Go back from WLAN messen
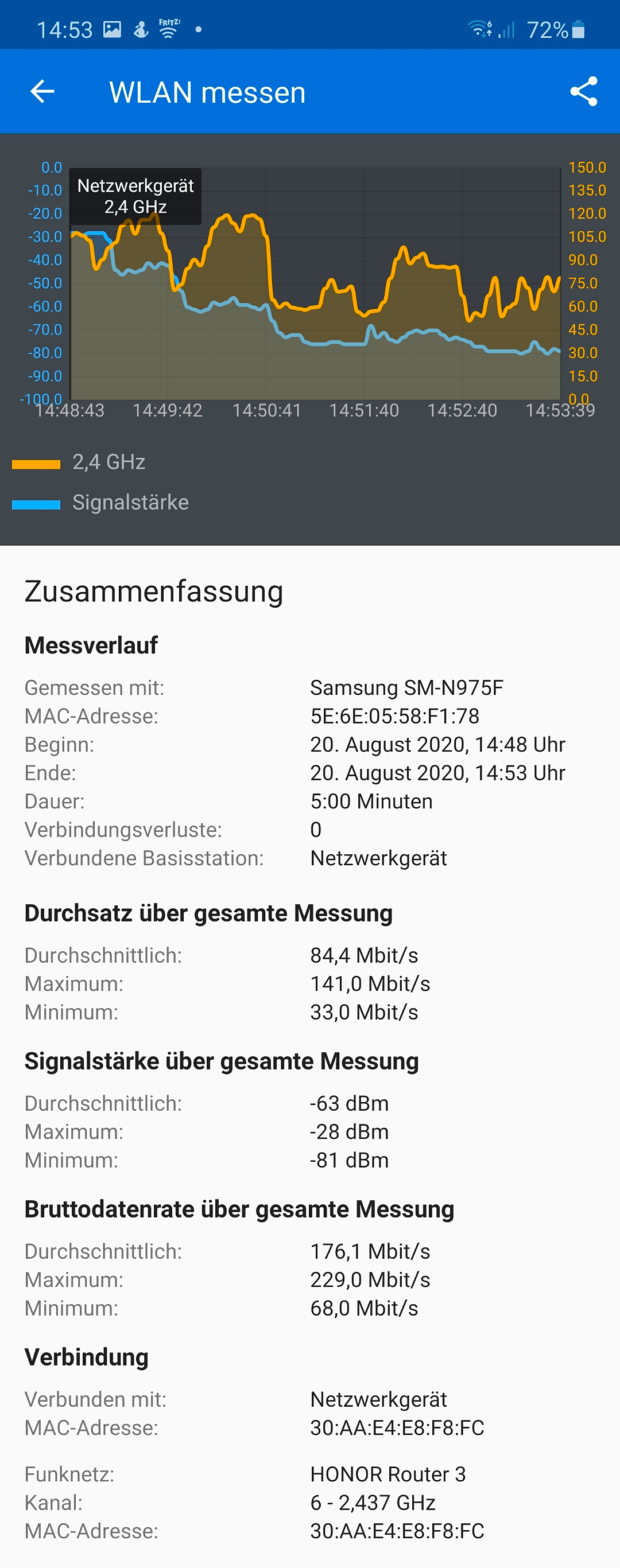This screenshot has width=620, height=1568. 42,92
